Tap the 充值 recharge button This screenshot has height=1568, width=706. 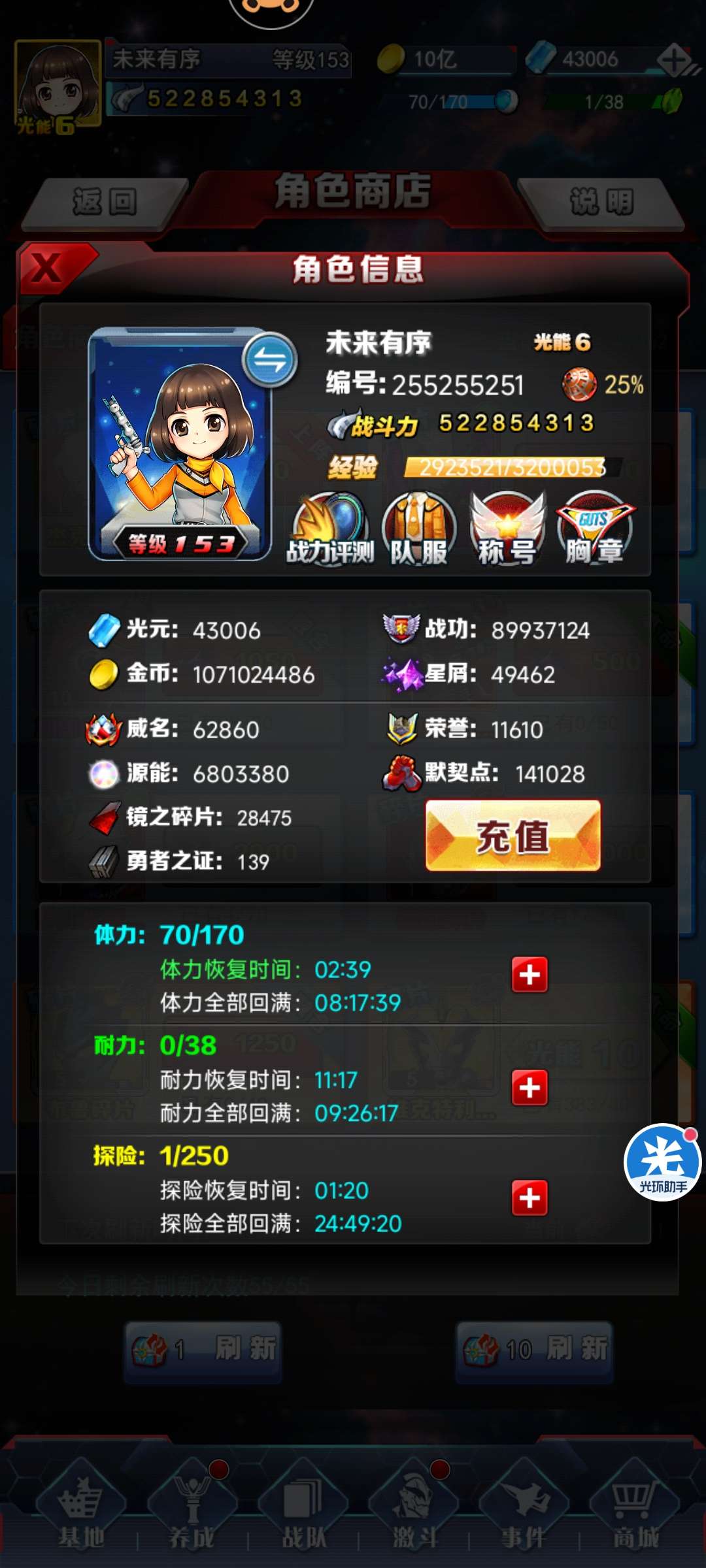point(513,836)
